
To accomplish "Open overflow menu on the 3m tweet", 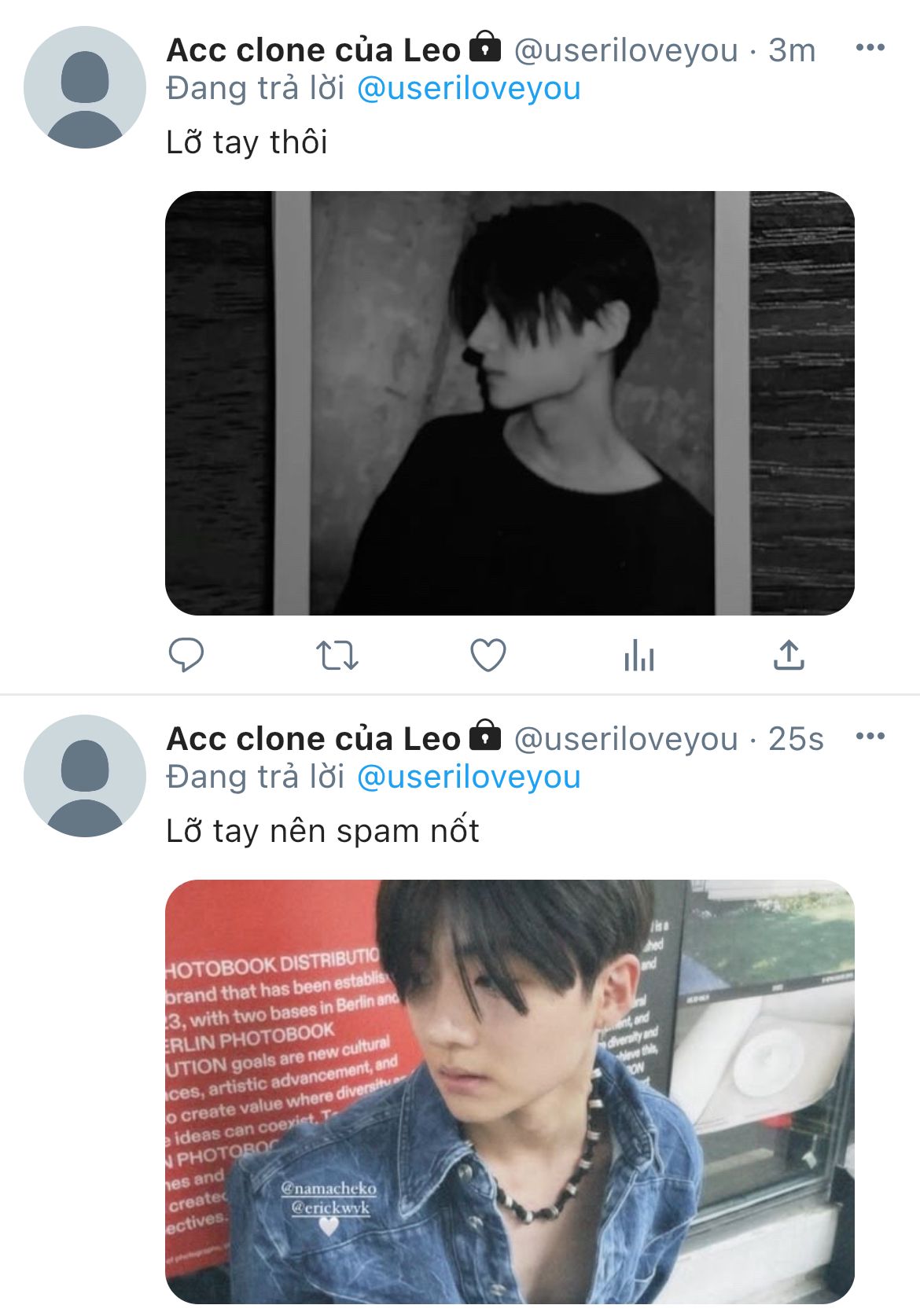I will point(870,49).
